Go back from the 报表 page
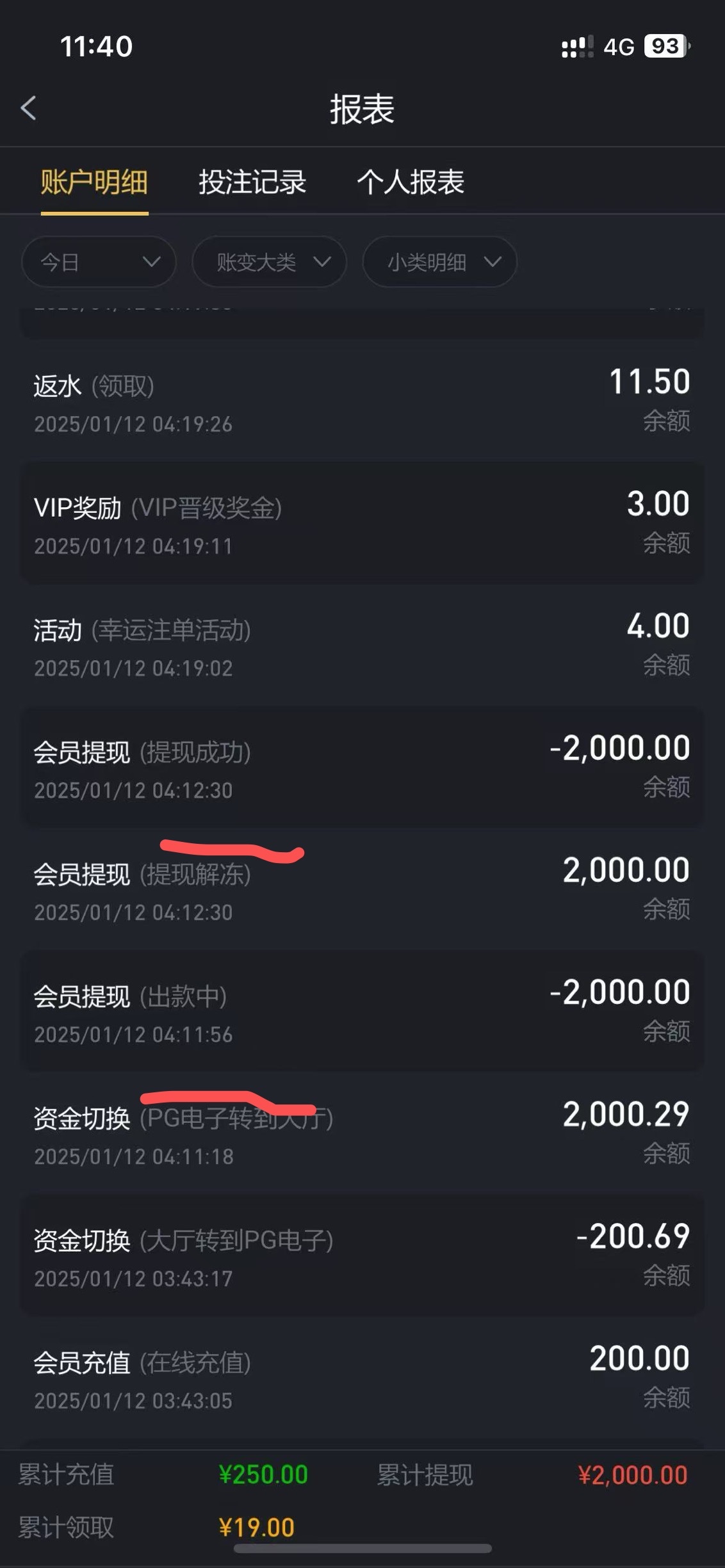The image size is (725, 1568). (x=28, y=108)
